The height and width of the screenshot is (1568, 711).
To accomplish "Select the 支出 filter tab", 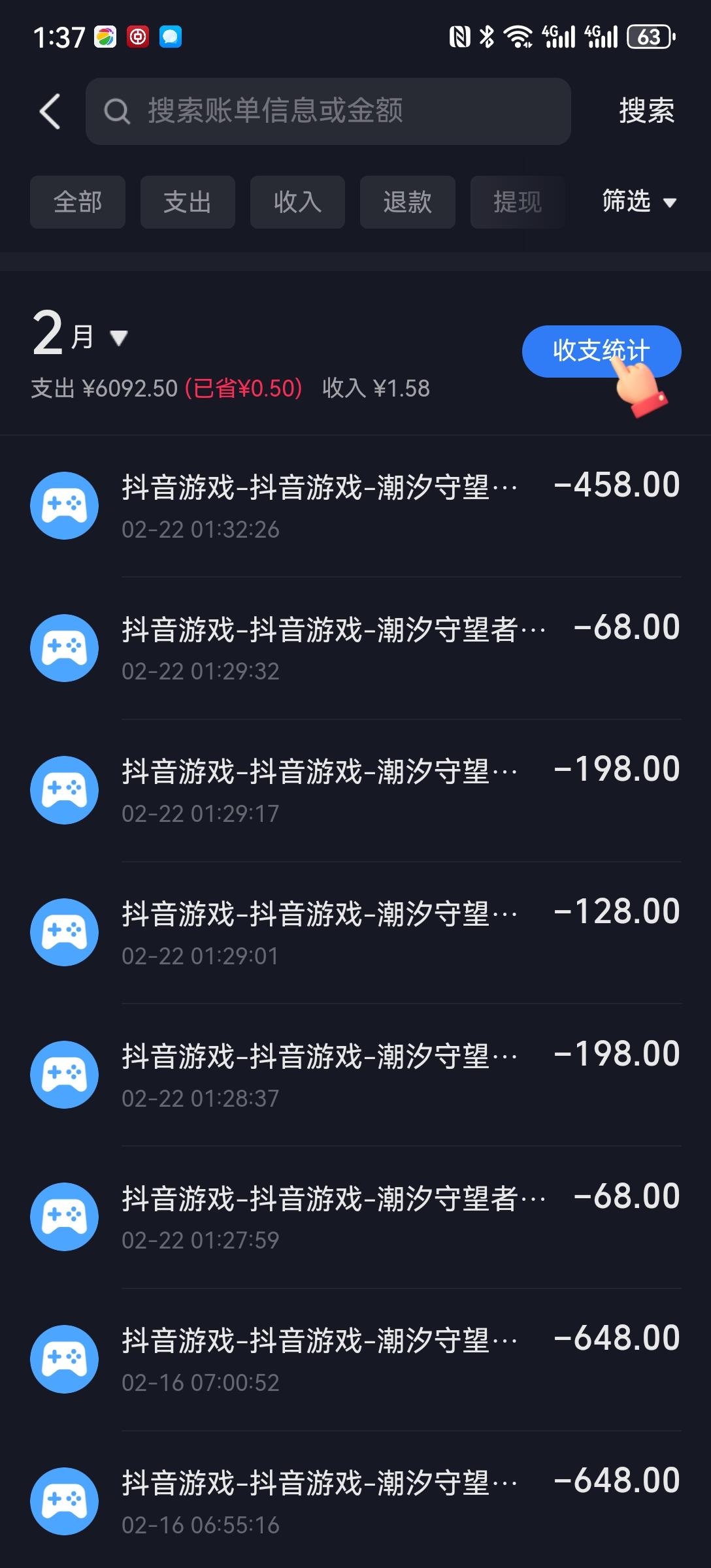I will pos(187,203).
